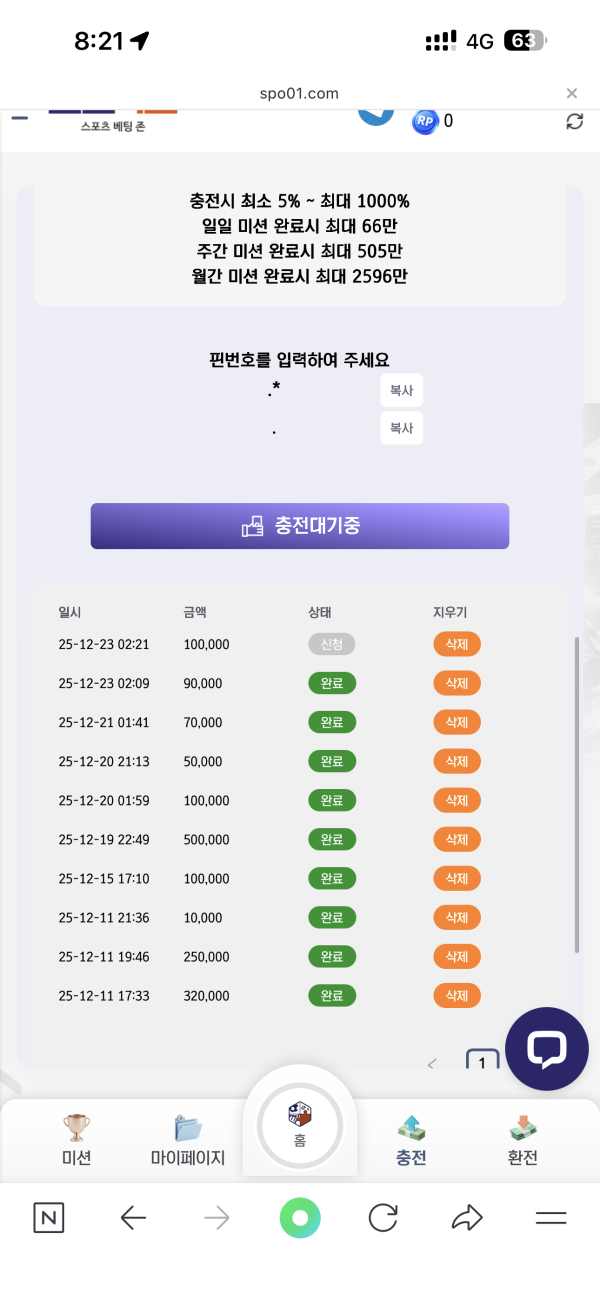The width and height of the screenshot is (600, 1300).
Task: Switch to the 미션 tab
Action: 77,1141
